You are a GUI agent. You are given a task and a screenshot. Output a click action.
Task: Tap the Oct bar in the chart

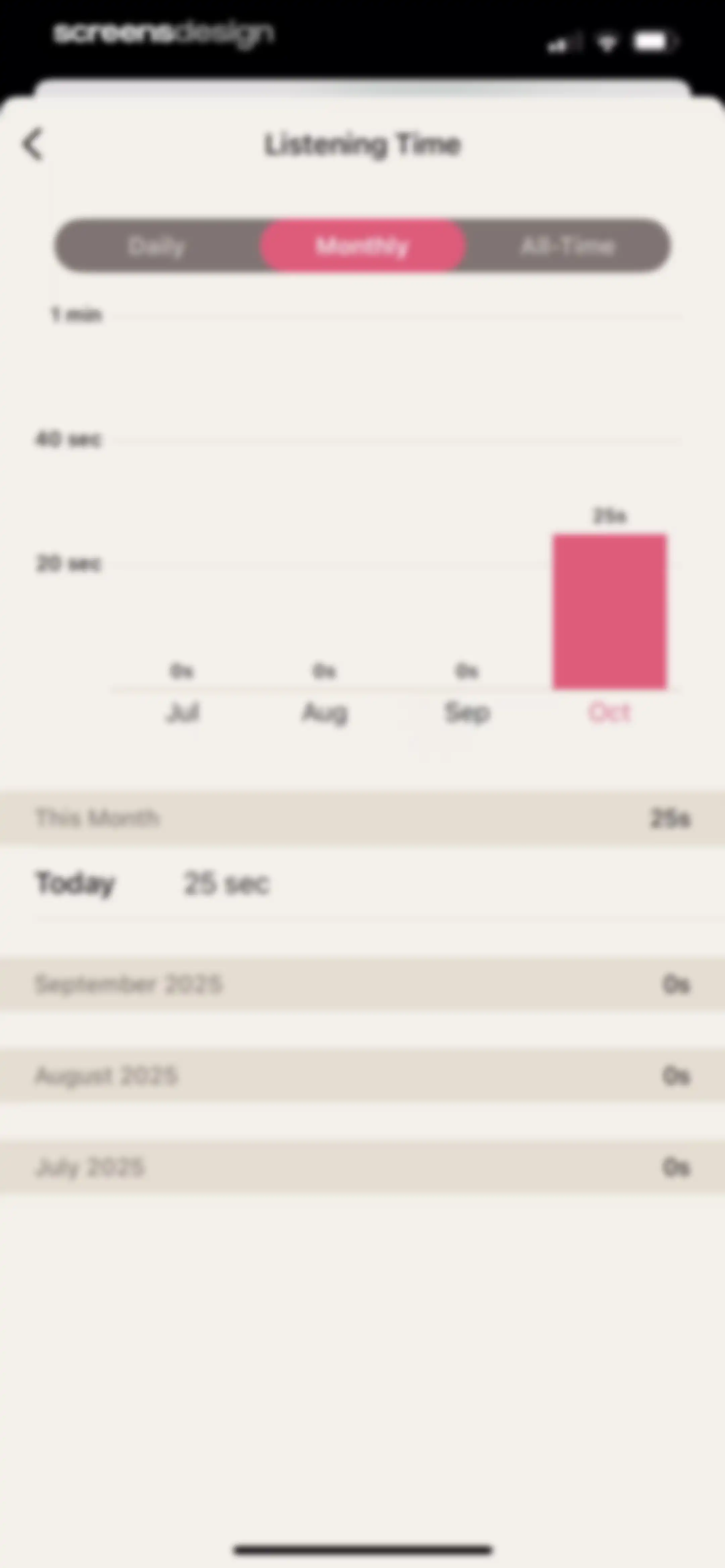(x=609, y=611)
